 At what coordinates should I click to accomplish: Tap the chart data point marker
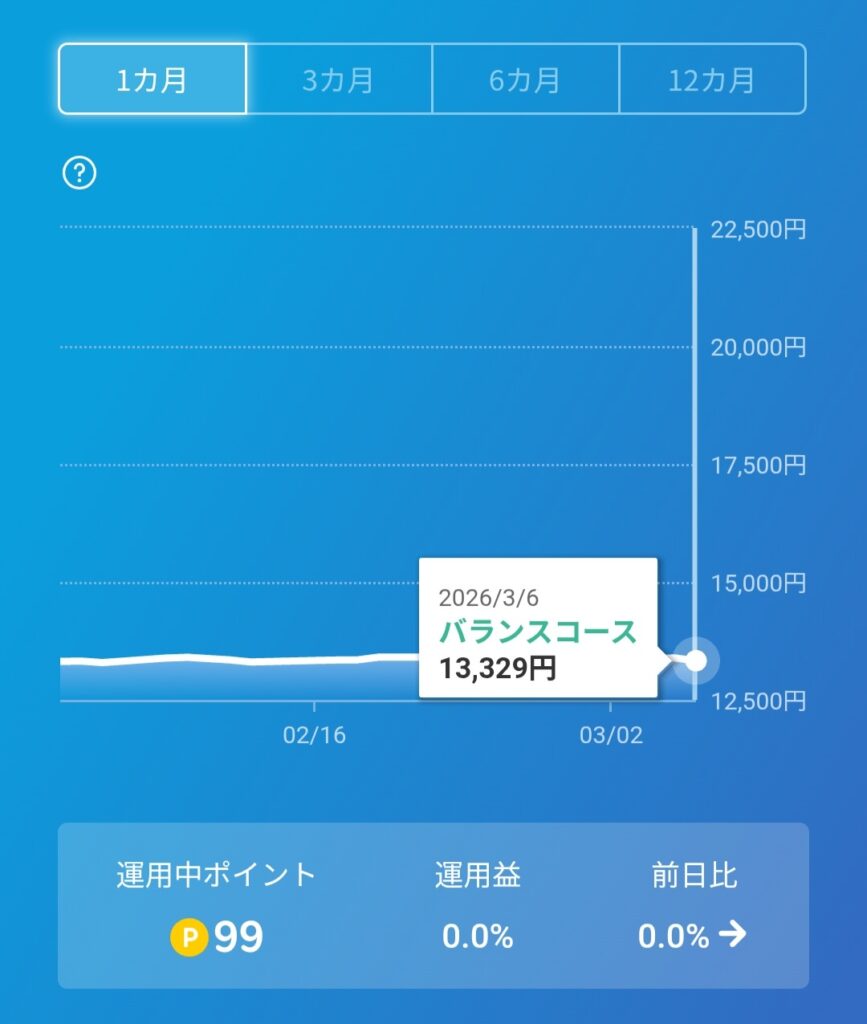click(696, 661)
